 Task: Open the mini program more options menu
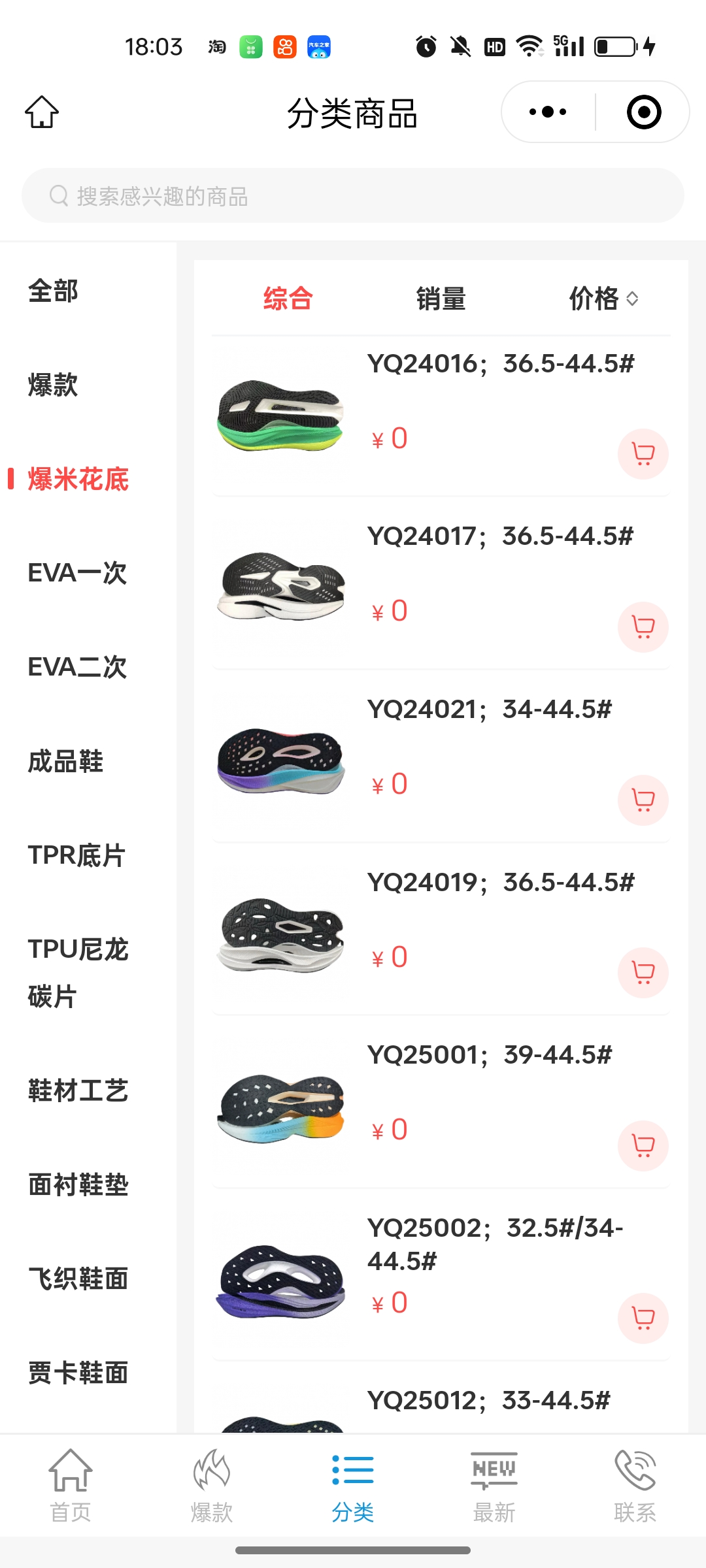tap(548, 112)
